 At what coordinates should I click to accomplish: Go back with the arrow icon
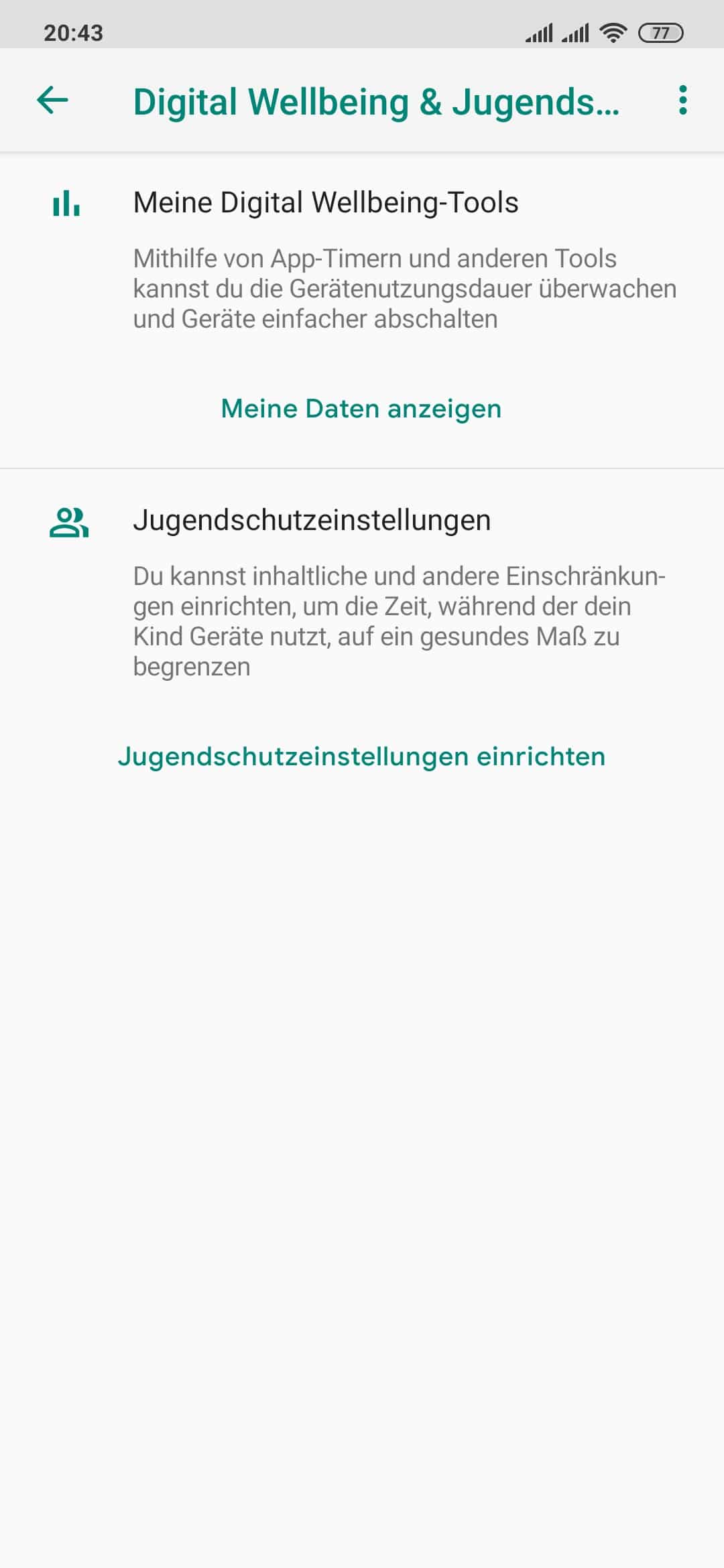click(52, 101)
